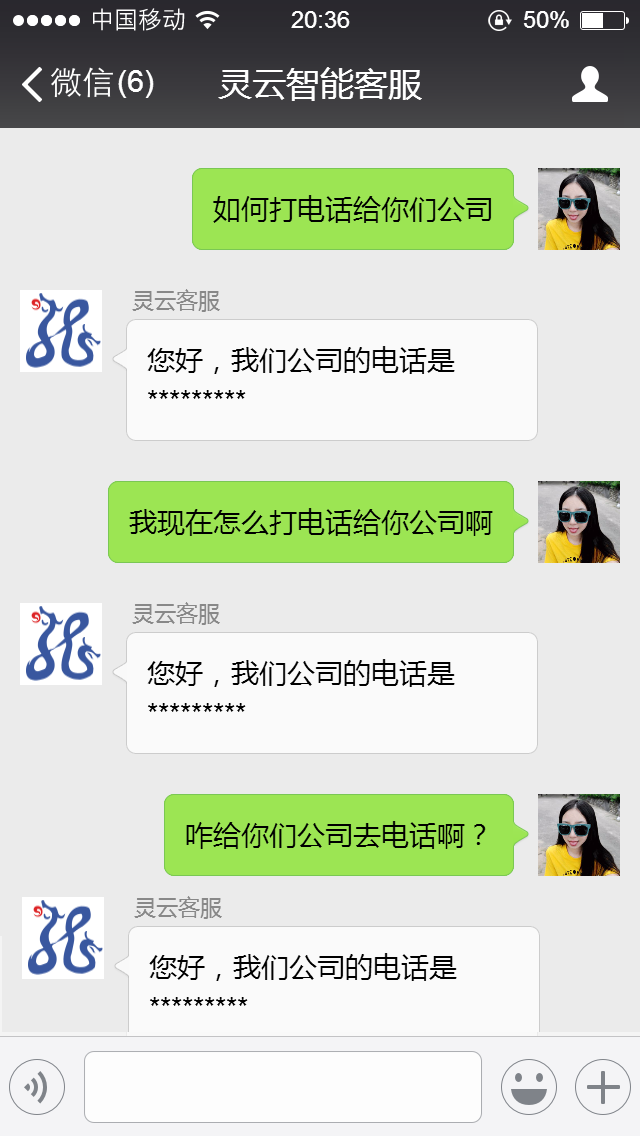
Task: Tap my avatar beside 我现在怎么打电话给你公司啊
Action: (579, 522)
